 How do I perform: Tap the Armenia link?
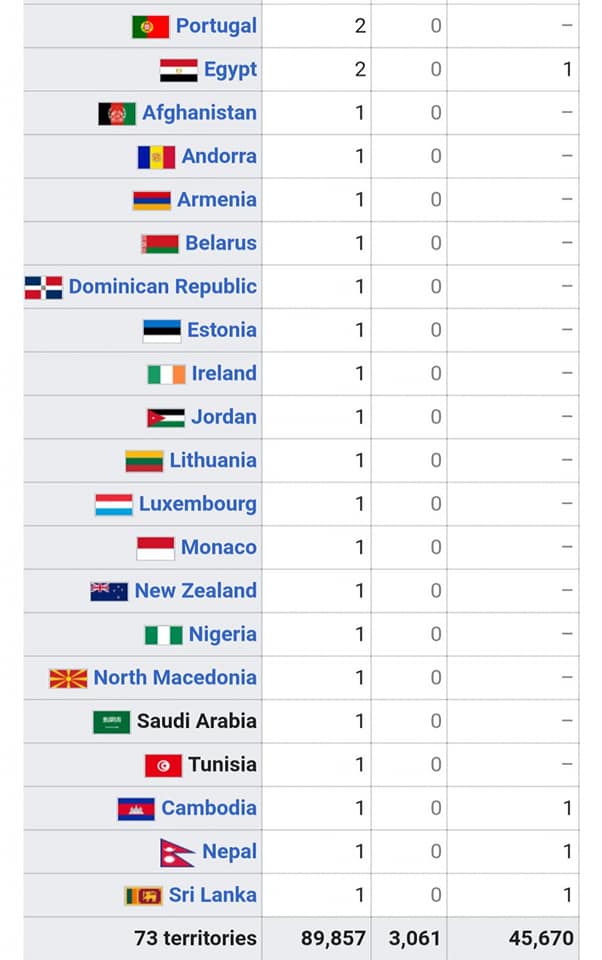[x=217, y=199]
